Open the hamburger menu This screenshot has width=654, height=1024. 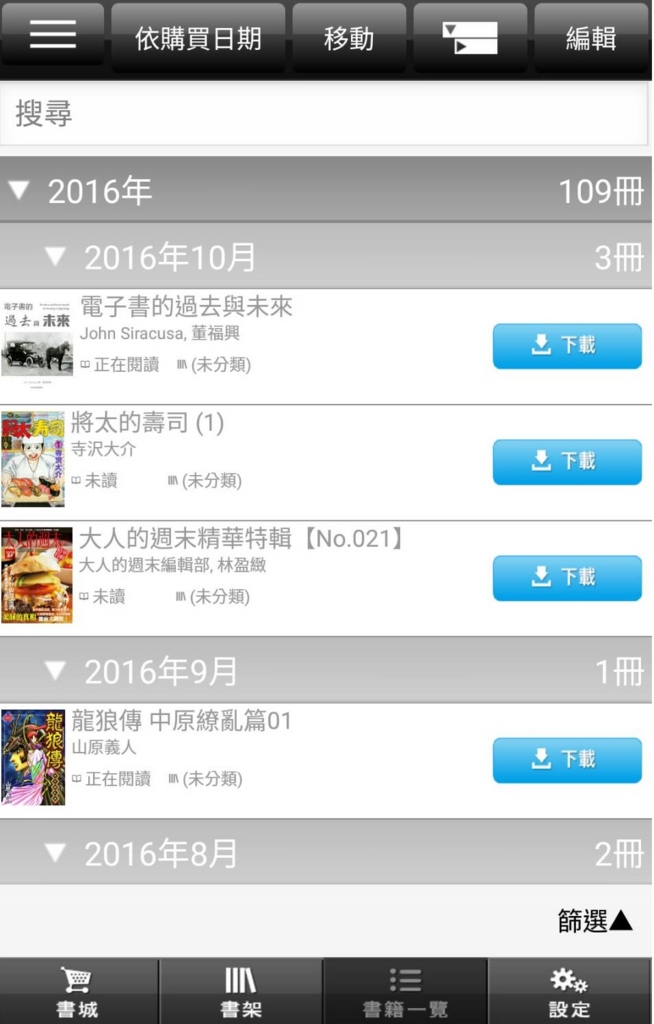[x=52, y=36]
